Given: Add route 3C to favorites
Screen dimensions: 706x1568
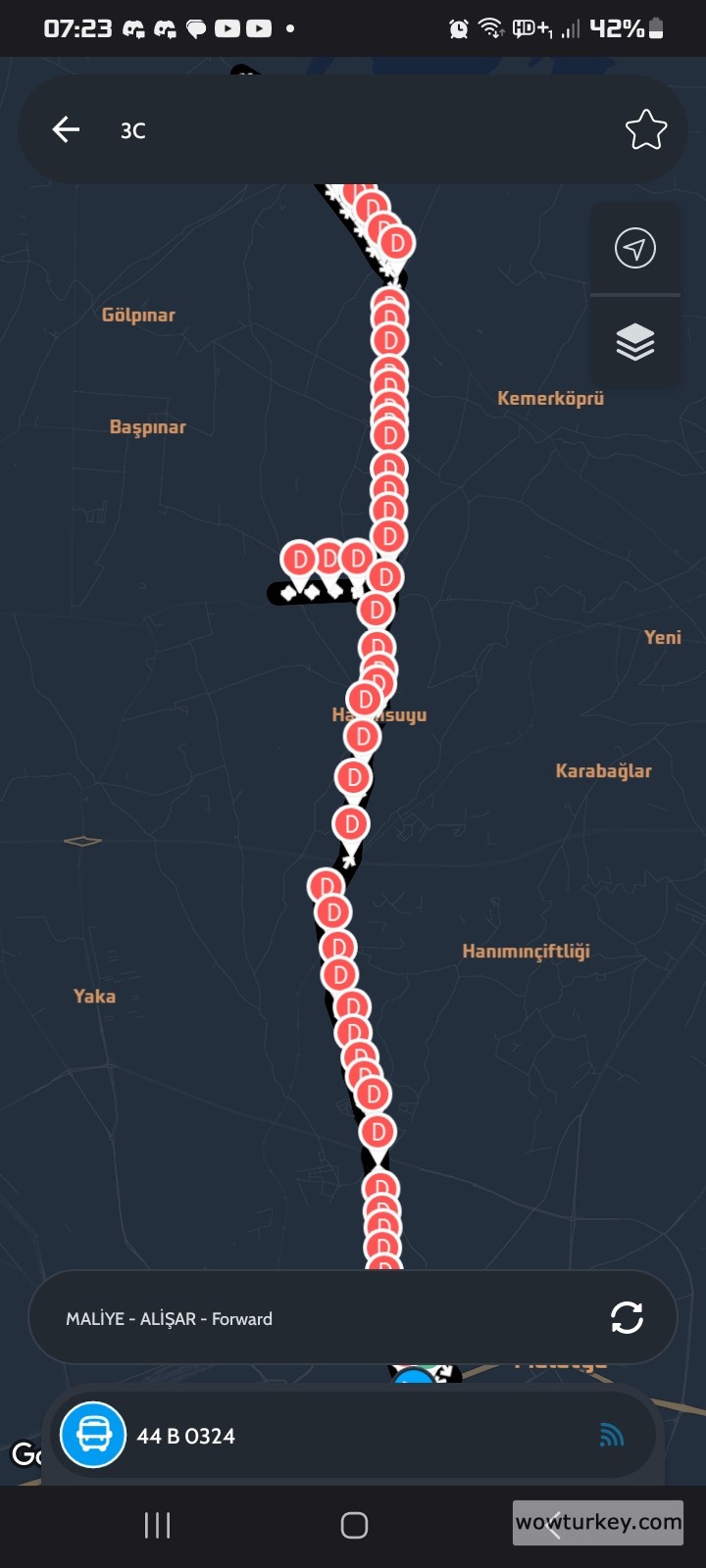Looking at the screenshot, I should tap(645, 129).
